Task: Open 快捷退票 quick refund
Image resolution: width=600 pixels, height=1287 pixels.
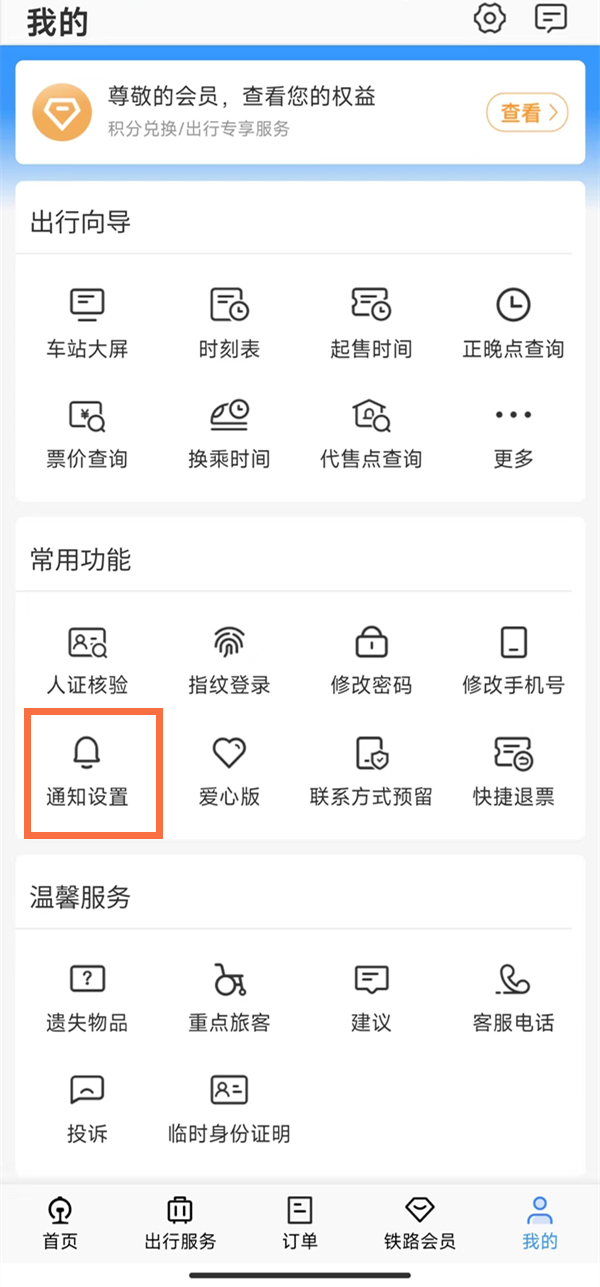Action: 513,771
